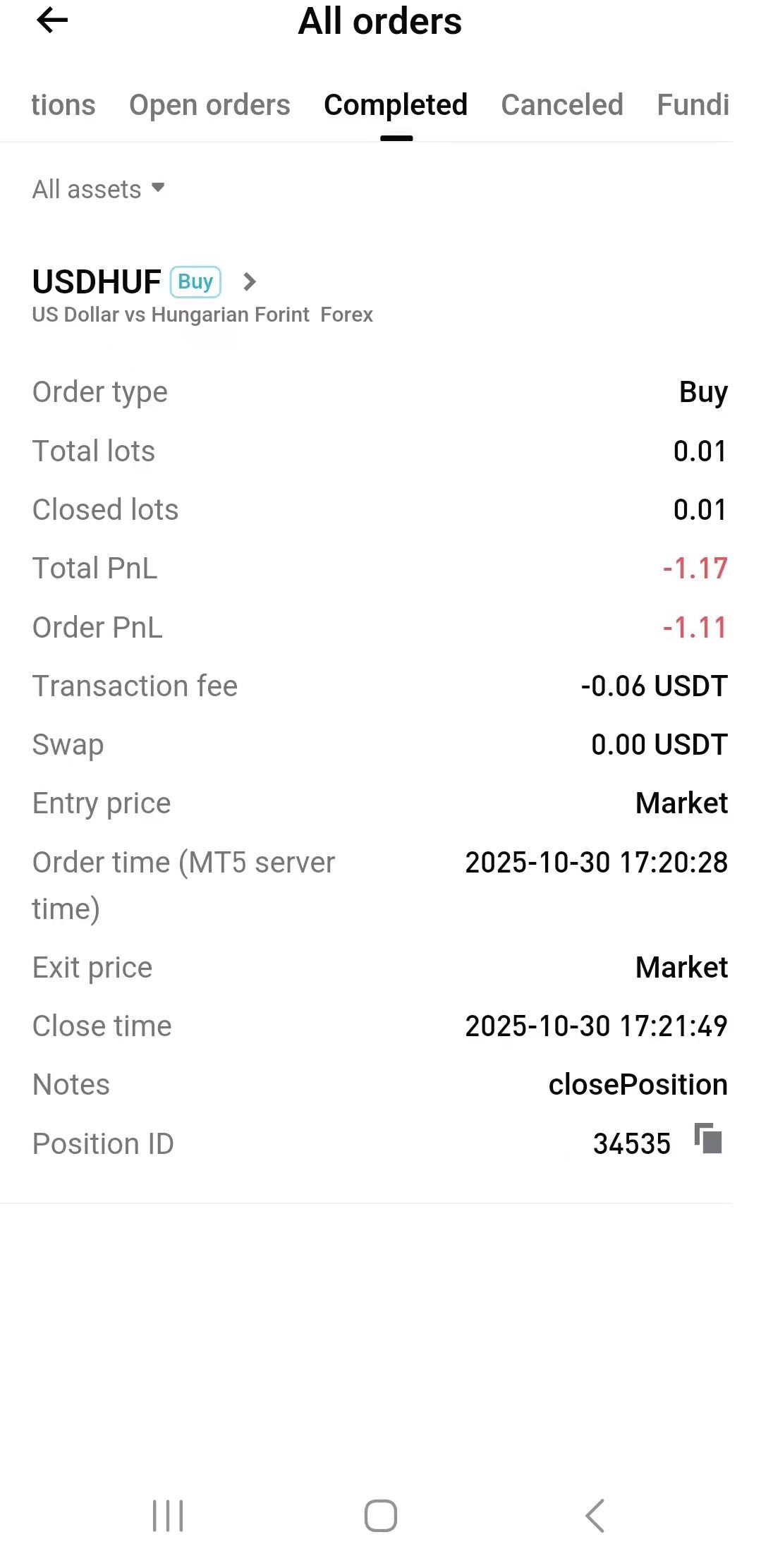761x1568 pixels.
Task: Tap the closePosition note value
Action: click(637, 1084)
